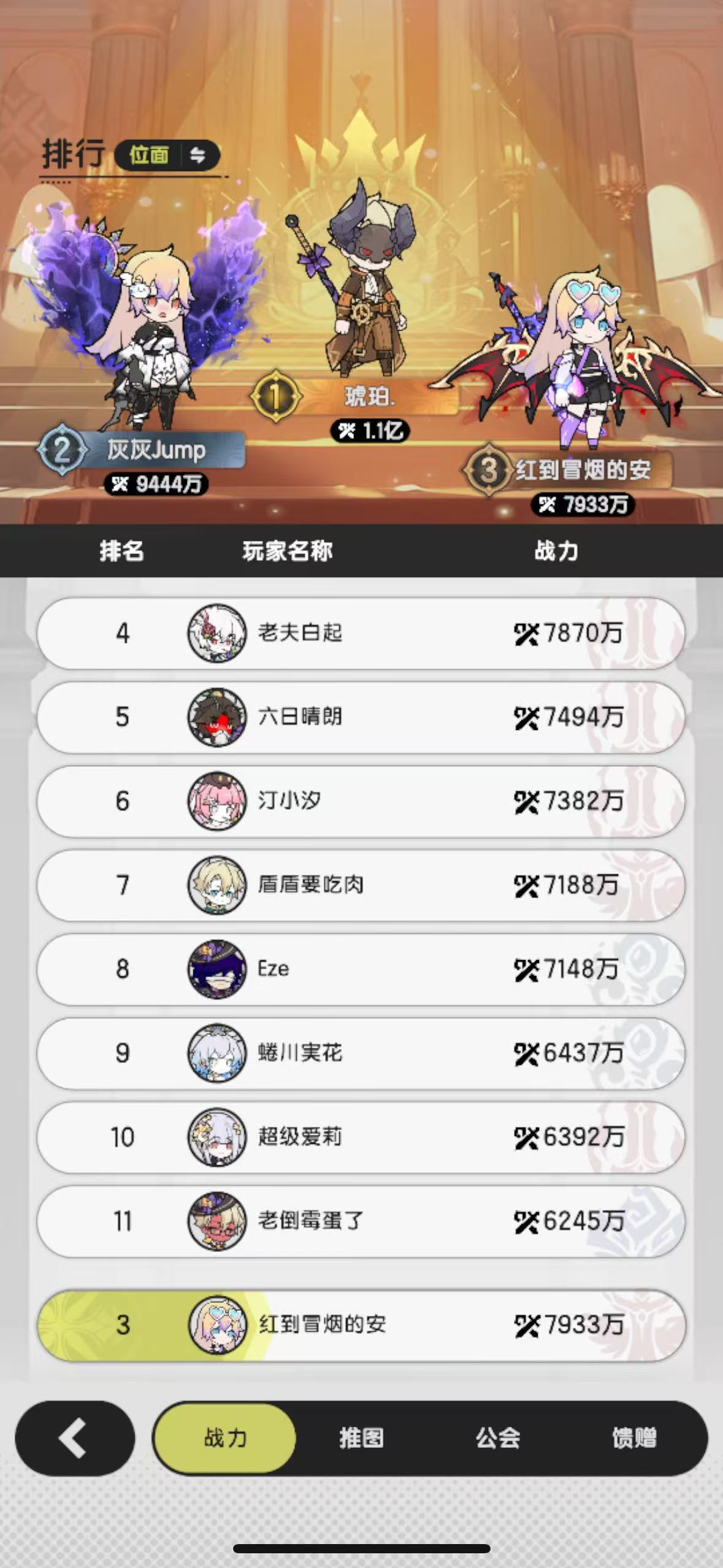Open rank 9 player 蜷川実花
This screenshot has height=1568, width=723.
pos(361,1053)
